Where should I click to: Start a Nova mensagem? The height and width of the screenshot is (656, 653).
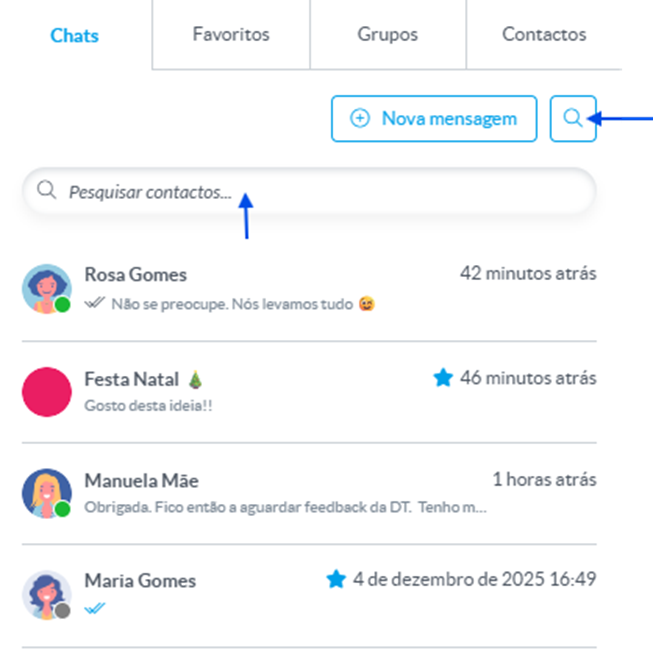click(434, 119)
